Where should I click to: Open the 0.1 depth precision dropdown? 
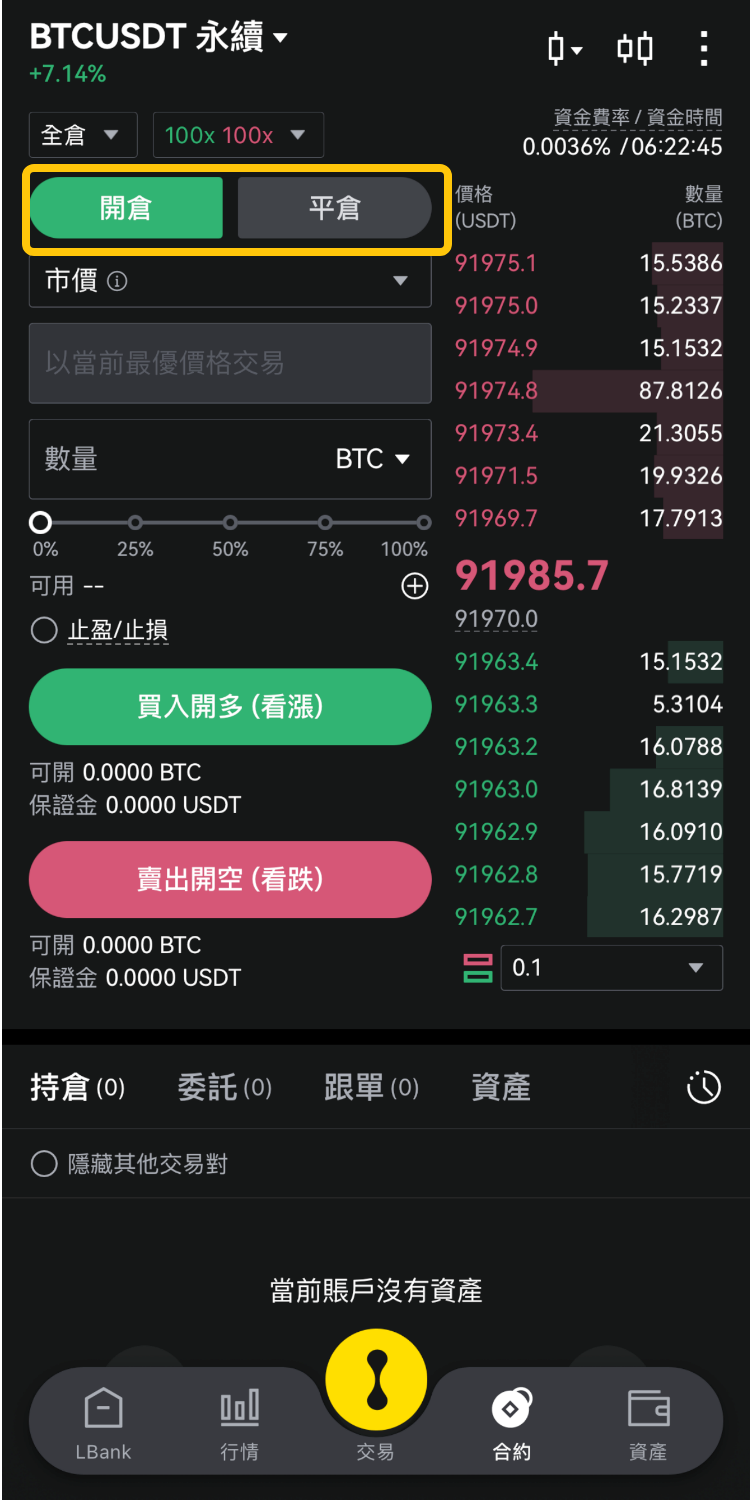point(611,968)
